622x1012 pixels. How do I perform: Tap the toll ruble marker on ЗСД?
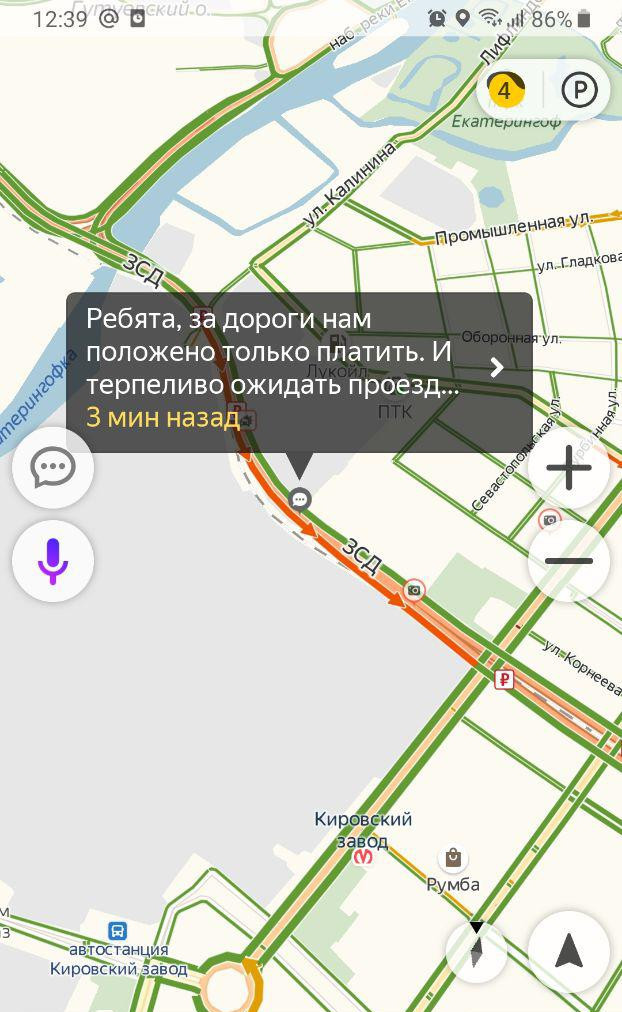(505, 680)
